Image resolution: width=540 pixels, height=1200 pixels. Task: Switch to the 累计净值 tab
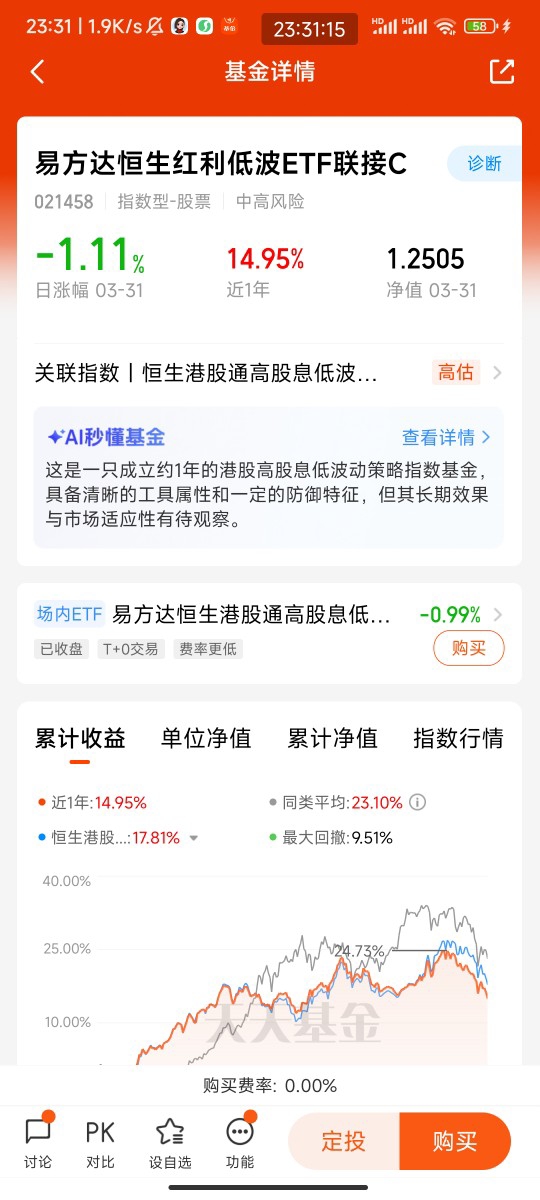333,739
